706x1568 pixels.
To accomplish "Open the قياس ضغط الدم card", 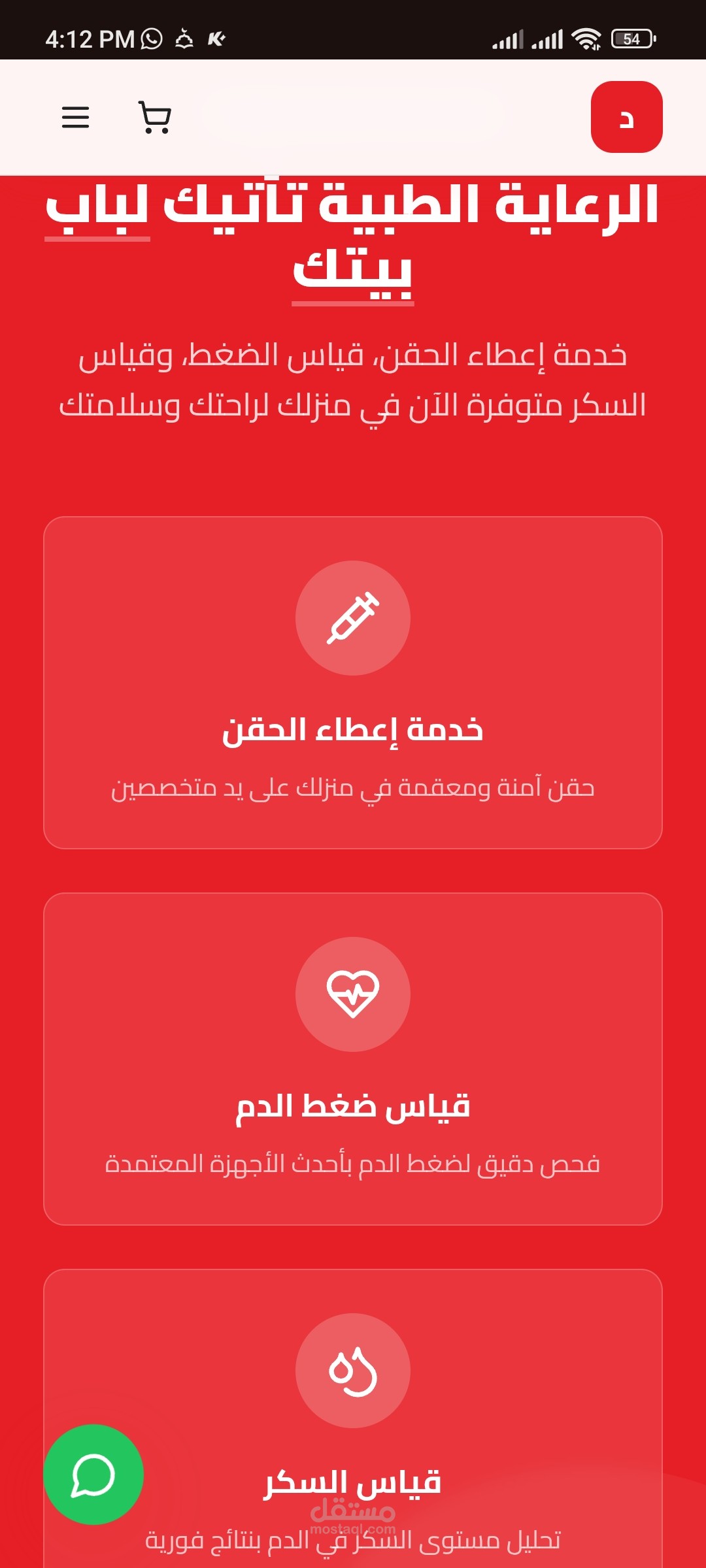I will tap(353, 1058).
